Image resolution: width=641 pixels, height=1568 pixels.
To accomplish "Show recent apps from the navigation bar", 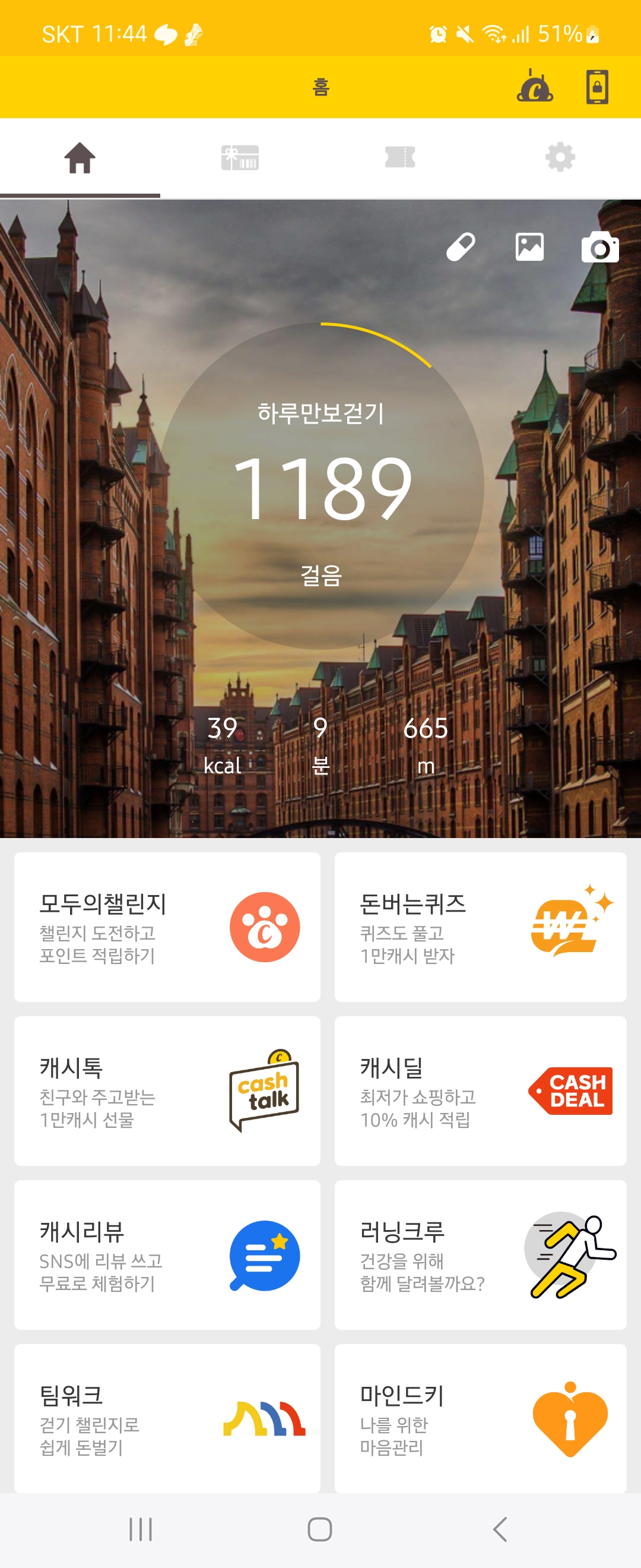I will [141, 1528].
